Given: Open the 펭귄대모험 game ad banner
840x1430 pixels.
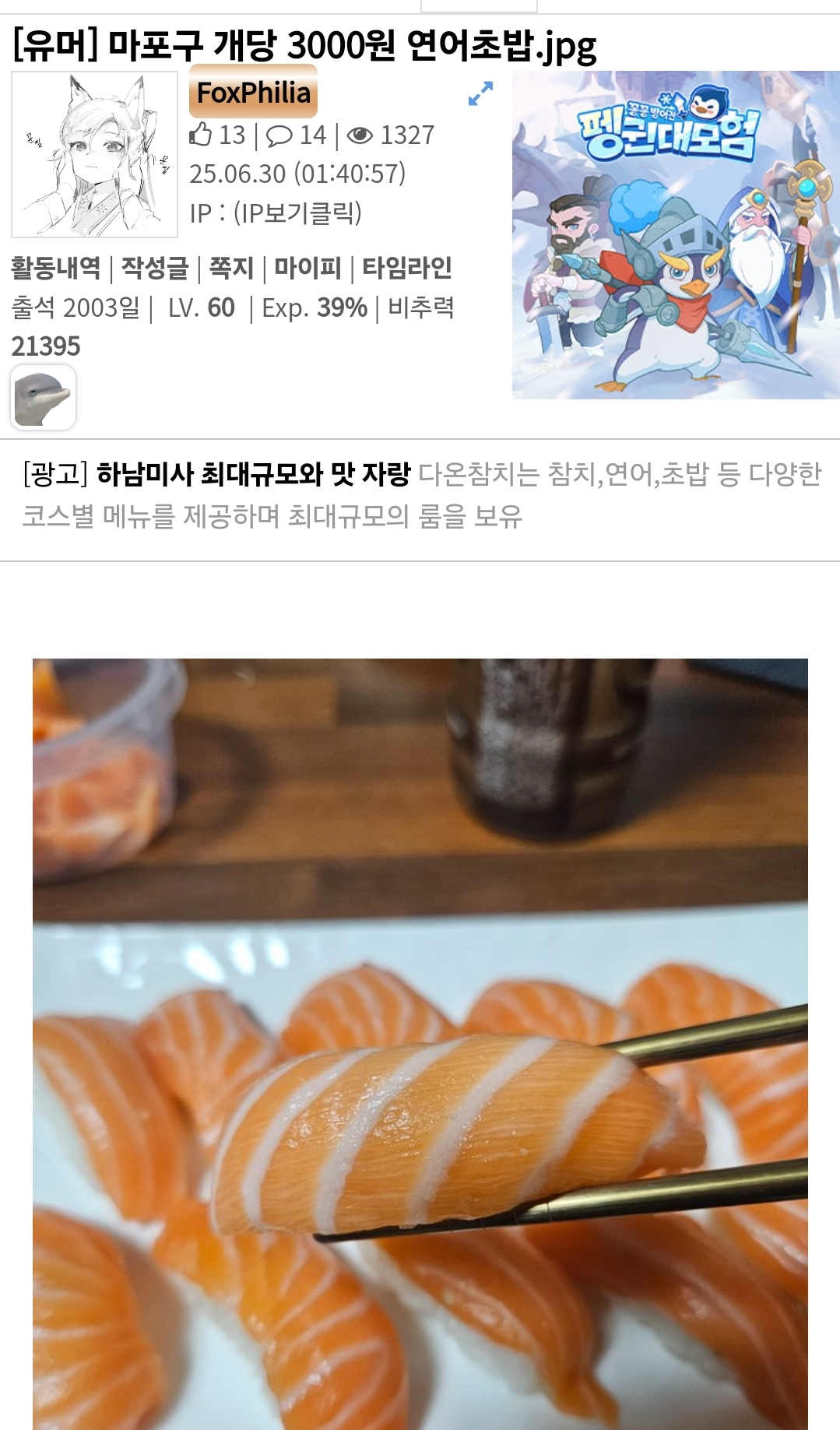Looking at the screenshot, I should (676, 235).
